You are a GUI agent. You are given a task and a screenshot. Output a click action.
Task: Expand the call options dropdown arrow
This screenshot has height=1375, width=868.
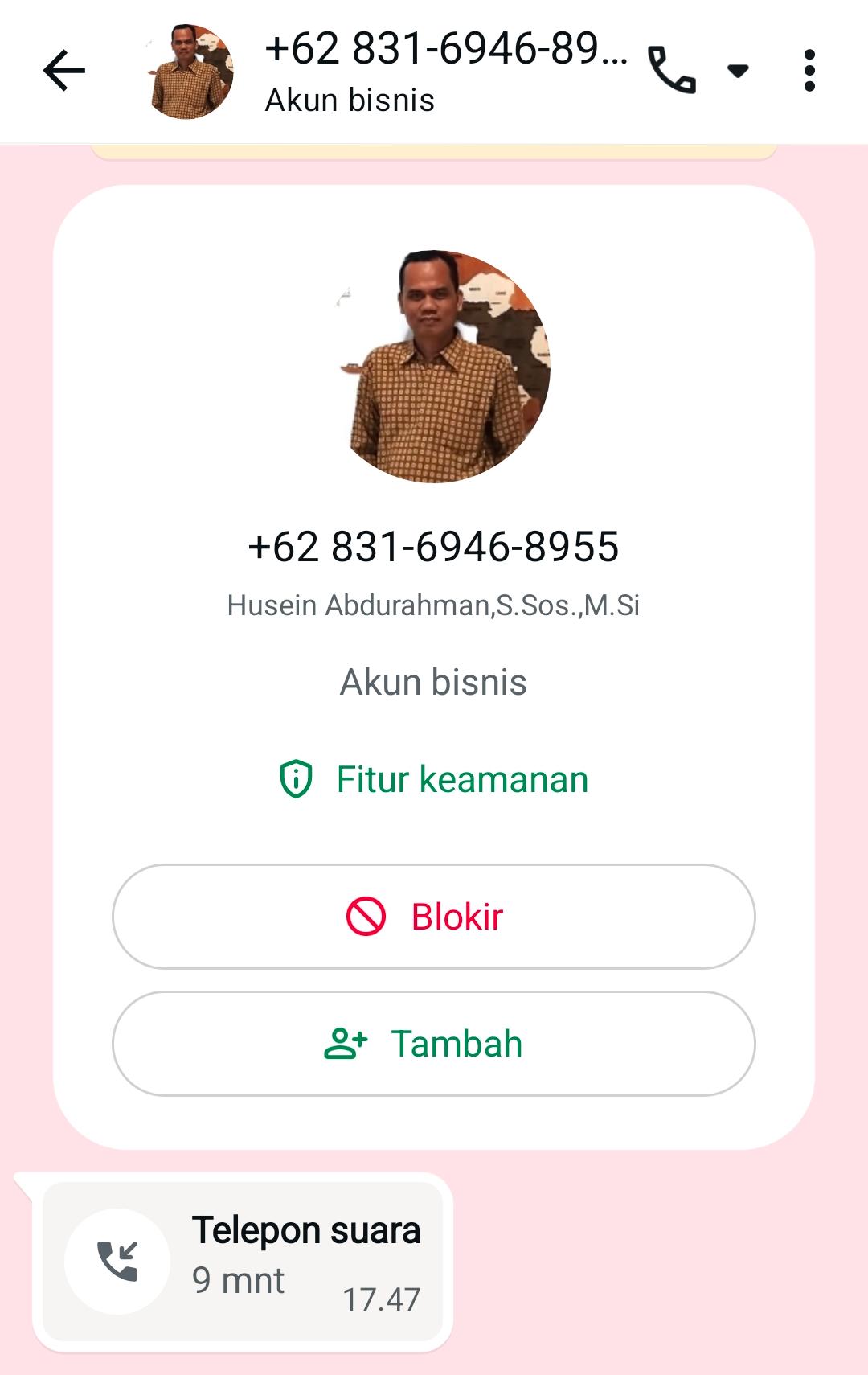[738, 71]
